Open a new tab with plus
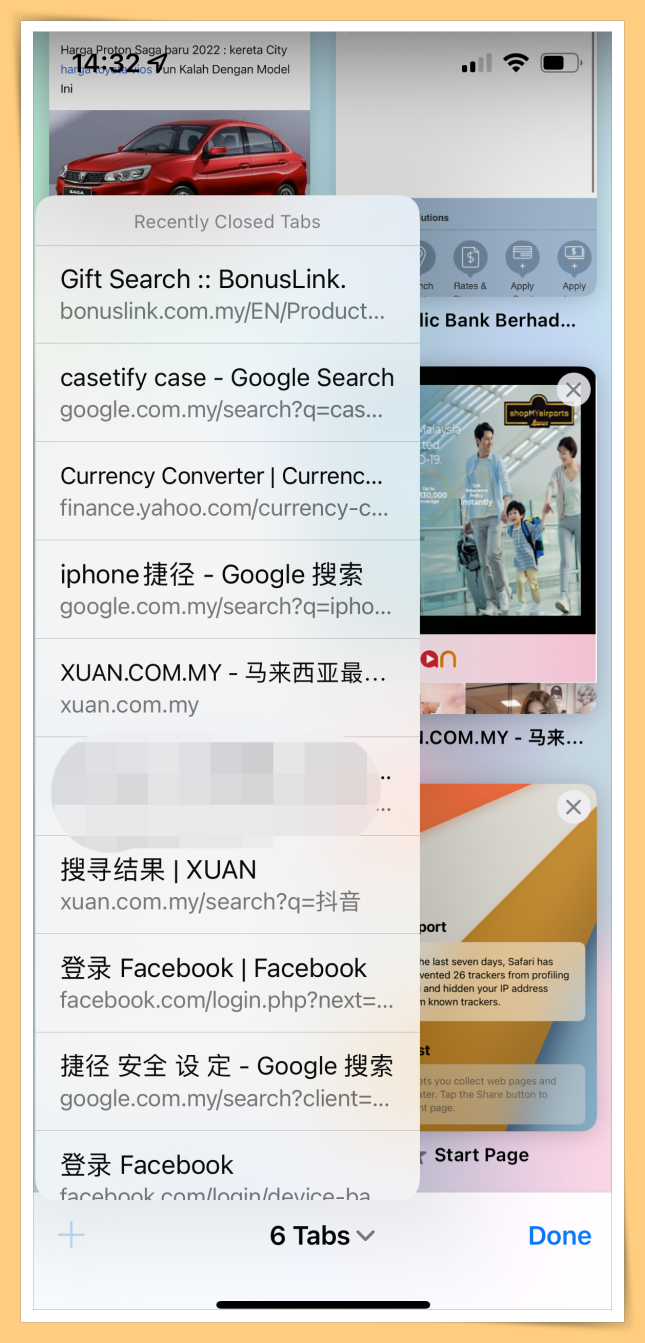This screenshot has width=645, height=1343. 71,1235
